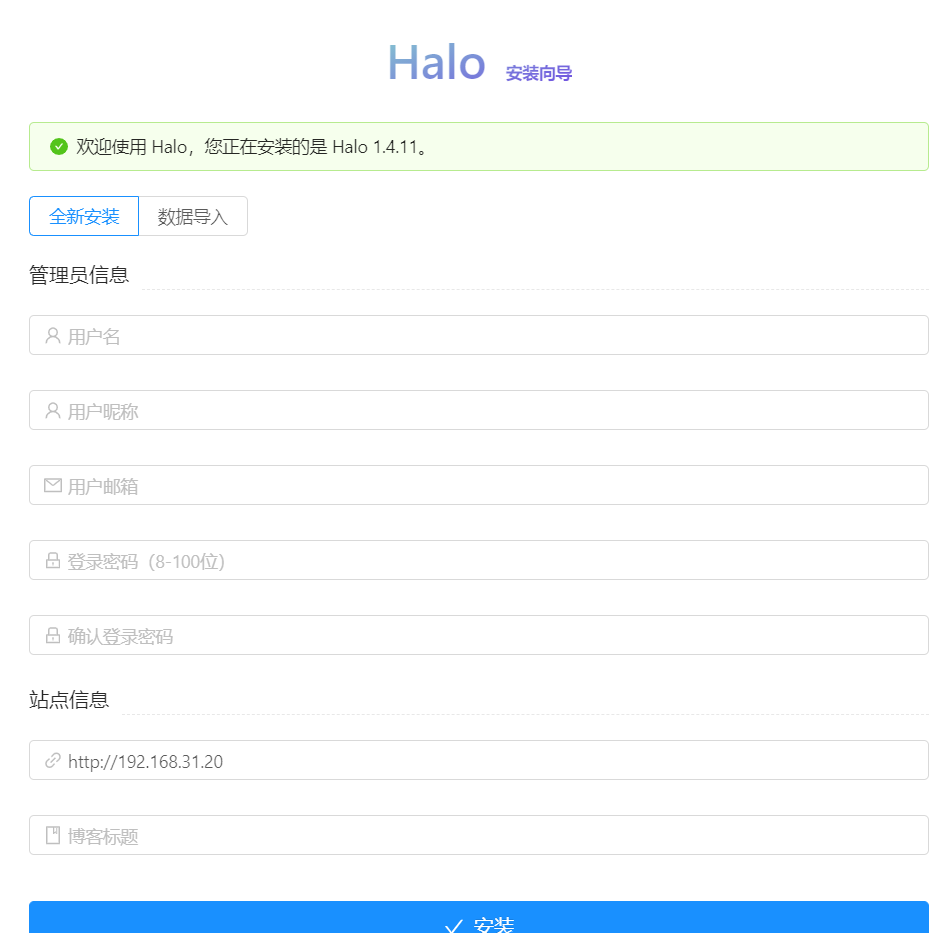The image size is (952, 933).
Task: Tap the 确认登录密码 field
Action: tap(478, 636)
